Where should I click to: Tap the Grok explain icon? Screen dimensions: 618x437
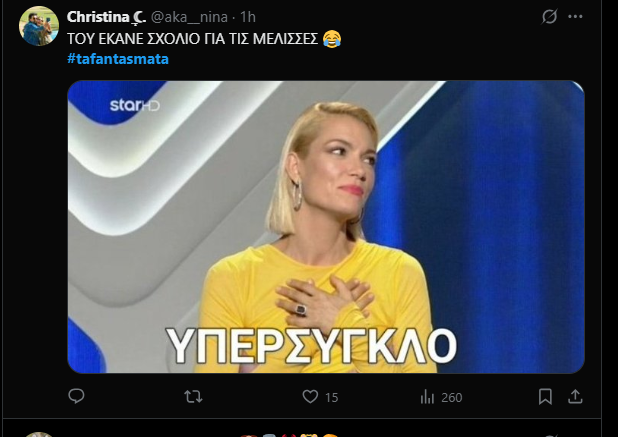point(548,17)
